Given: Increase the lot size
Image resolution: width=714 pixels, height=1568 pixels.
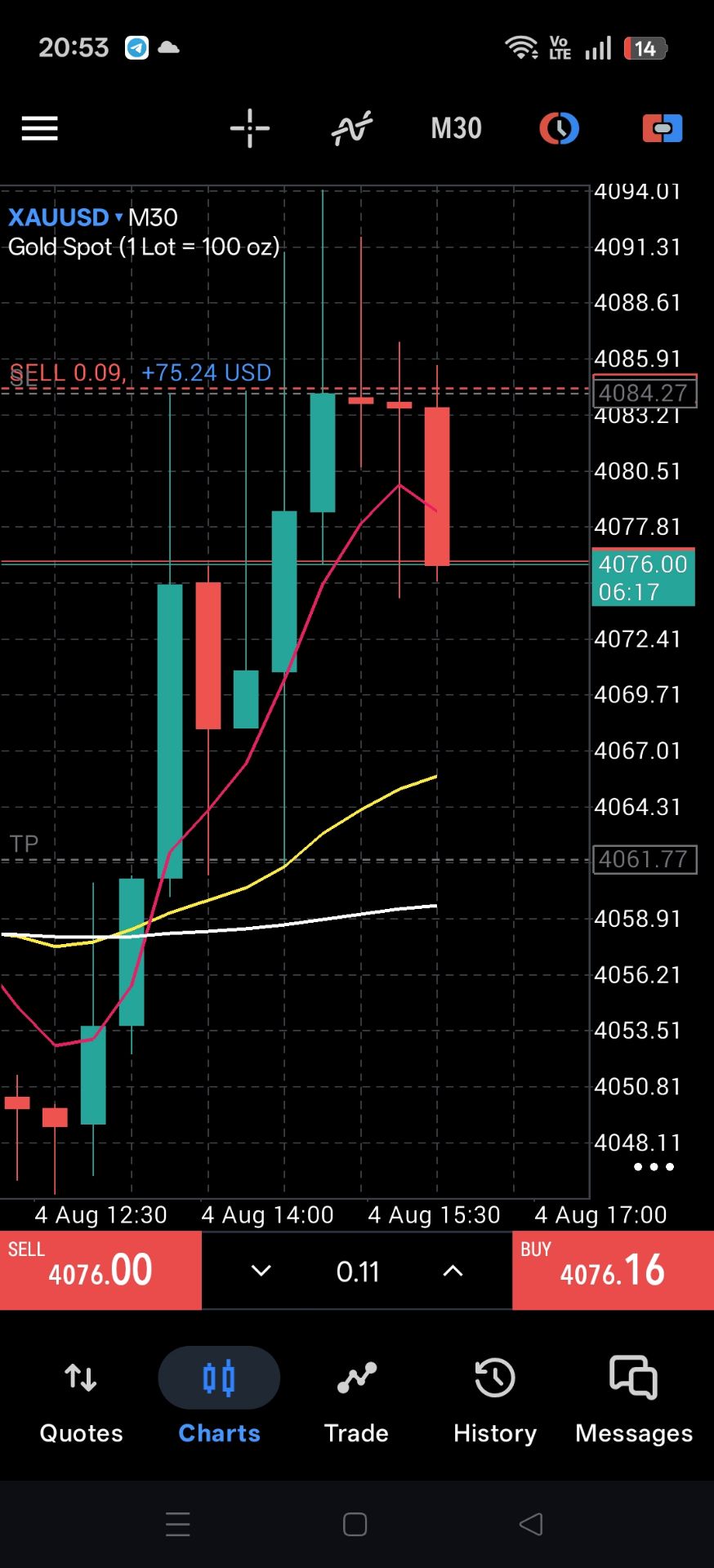Looking at the screenshot, I should pos(453,1271).
